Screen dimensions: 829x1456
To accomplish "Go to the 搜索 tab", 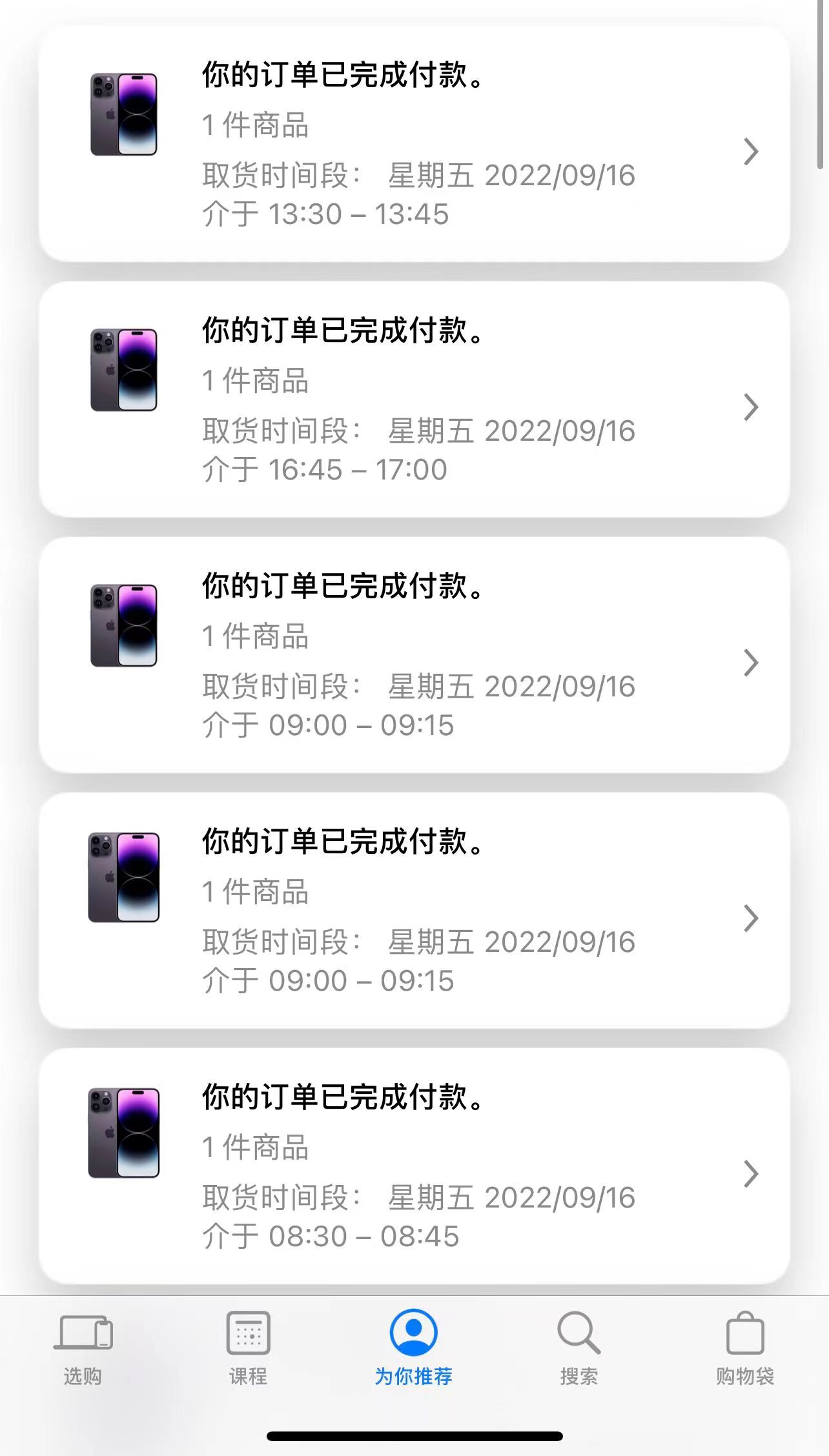I will (x=578, y=1349).
